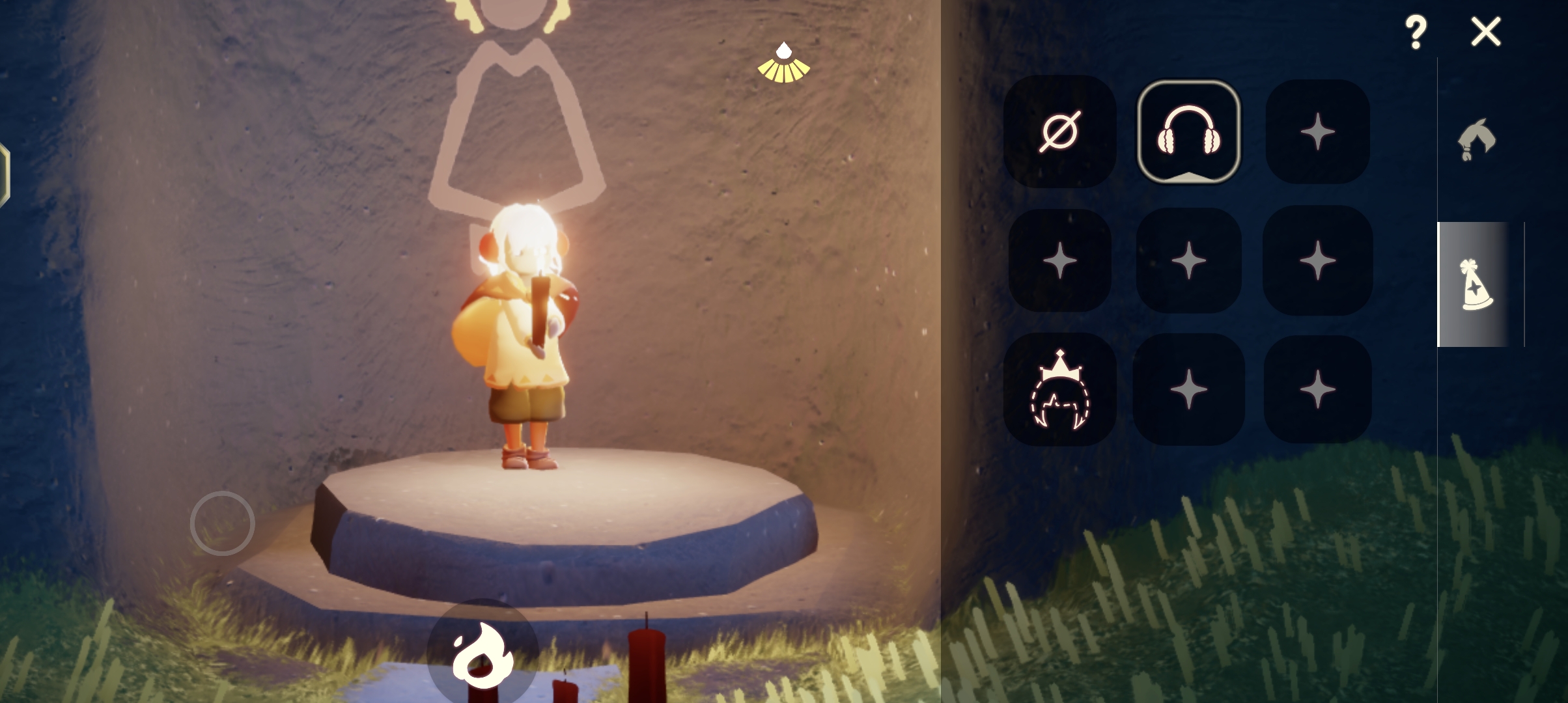Screen dimensions: 1568x703
Task: Open the help question mark
Action: (1416, 32)
